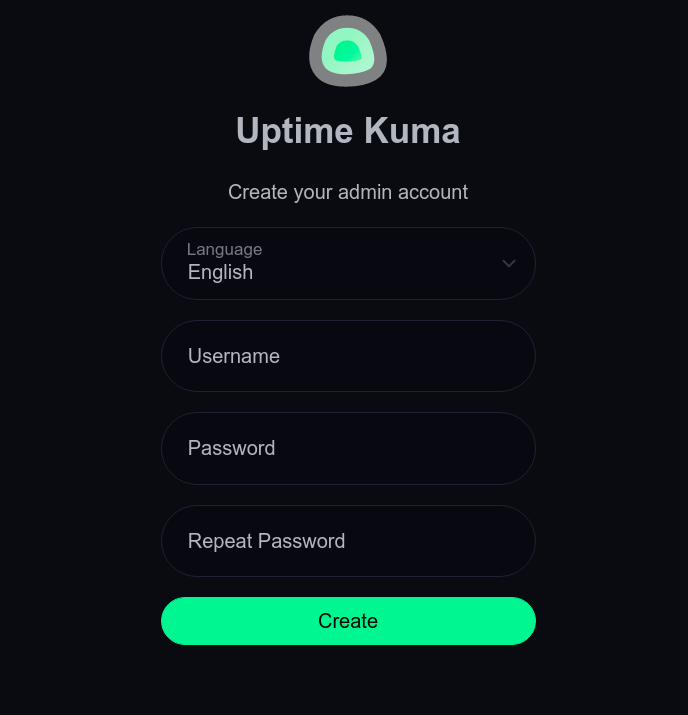Screen dimensions: 688x715
Task: Hit the green Create button
Action: 347,621
